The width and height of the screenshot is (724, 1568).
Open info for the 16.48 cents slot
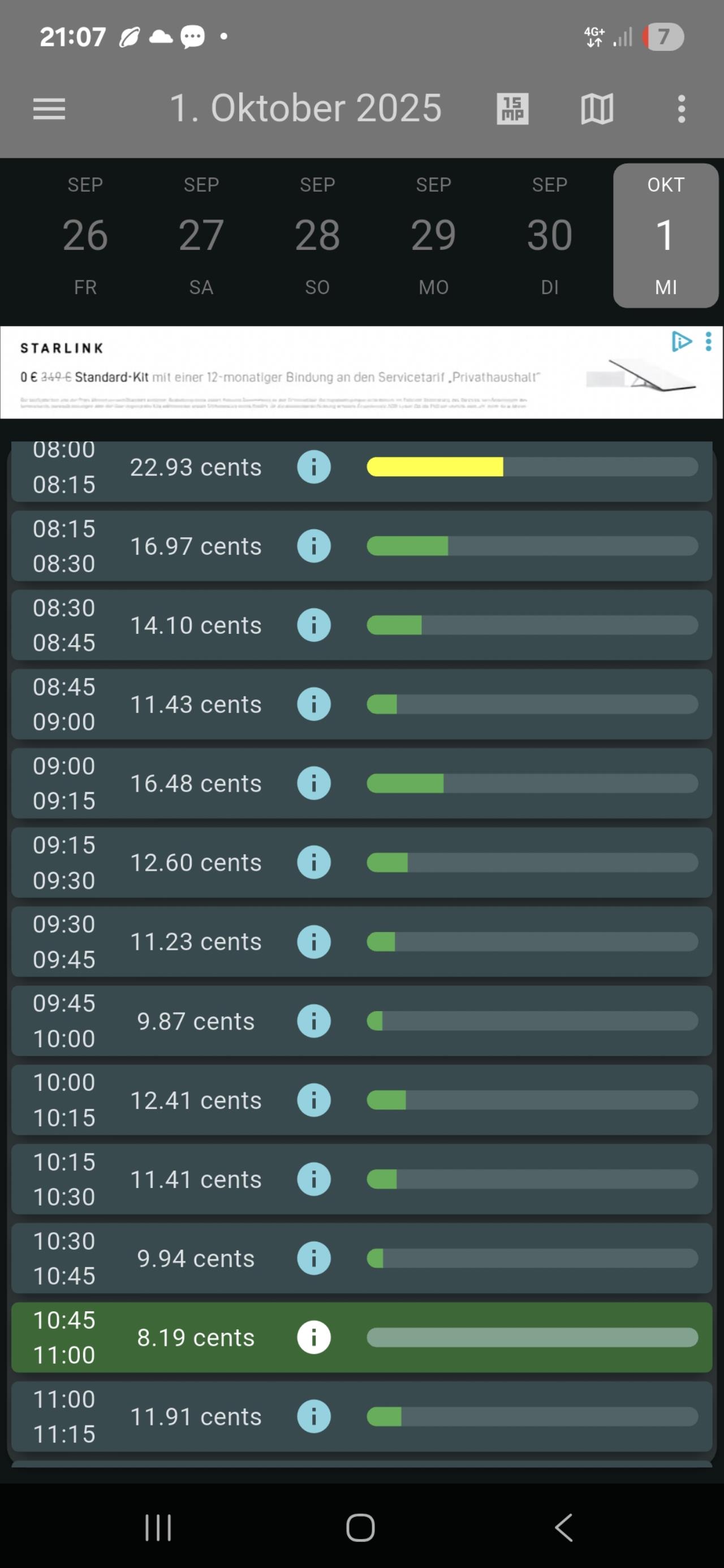(x=313, y=783)
